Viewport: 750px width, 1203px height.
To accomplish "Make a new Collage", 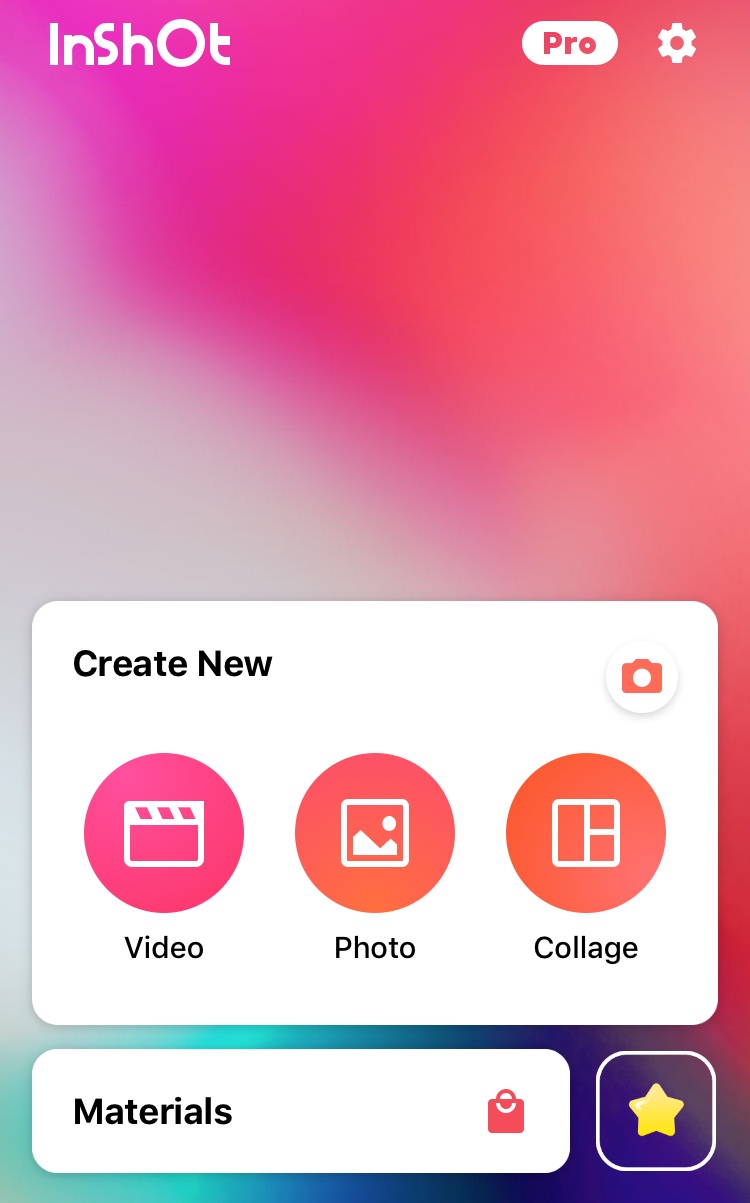I will [x=586, y=833].
